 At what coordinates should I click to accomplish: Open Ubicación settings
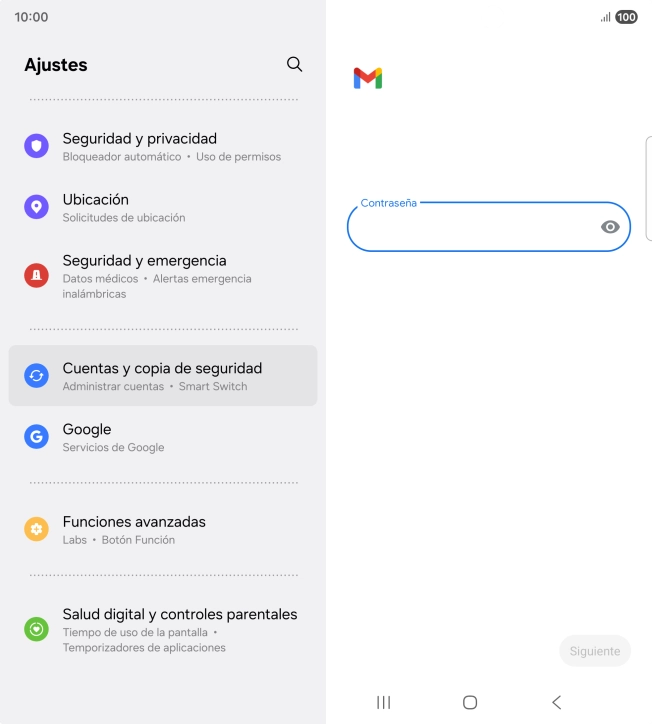click(162, 207)
